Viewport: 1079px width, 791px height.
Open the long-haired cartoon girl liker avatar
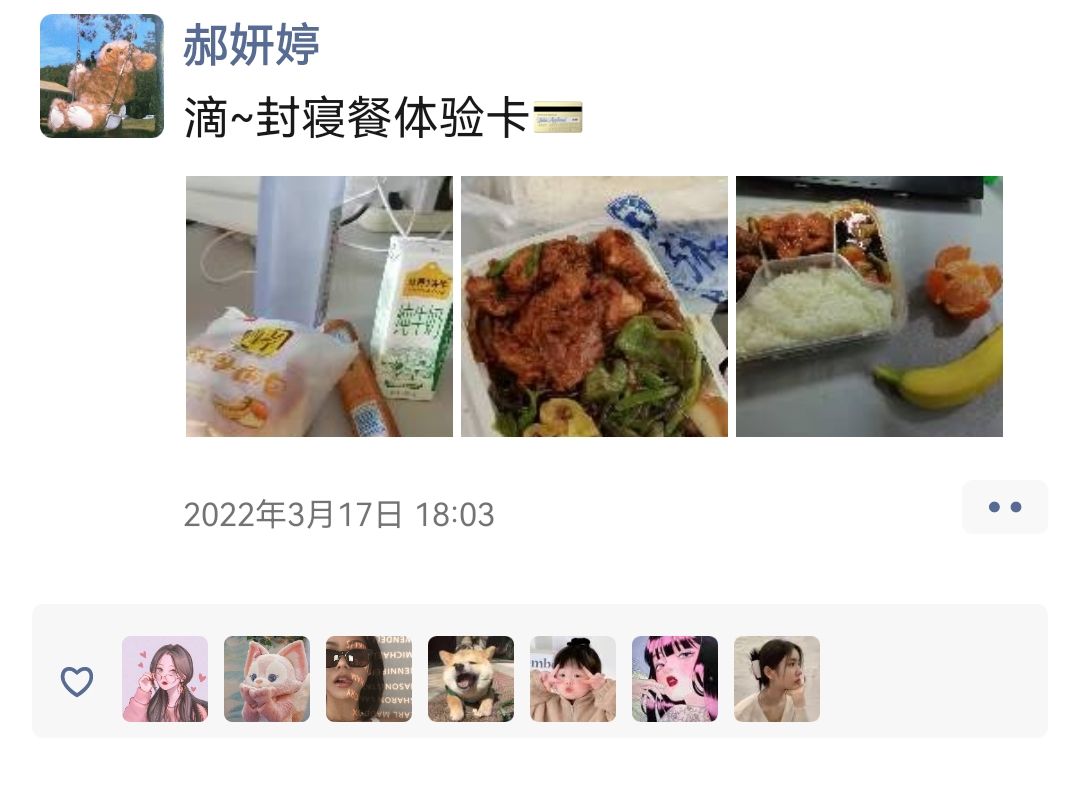(x=165, y=679)
